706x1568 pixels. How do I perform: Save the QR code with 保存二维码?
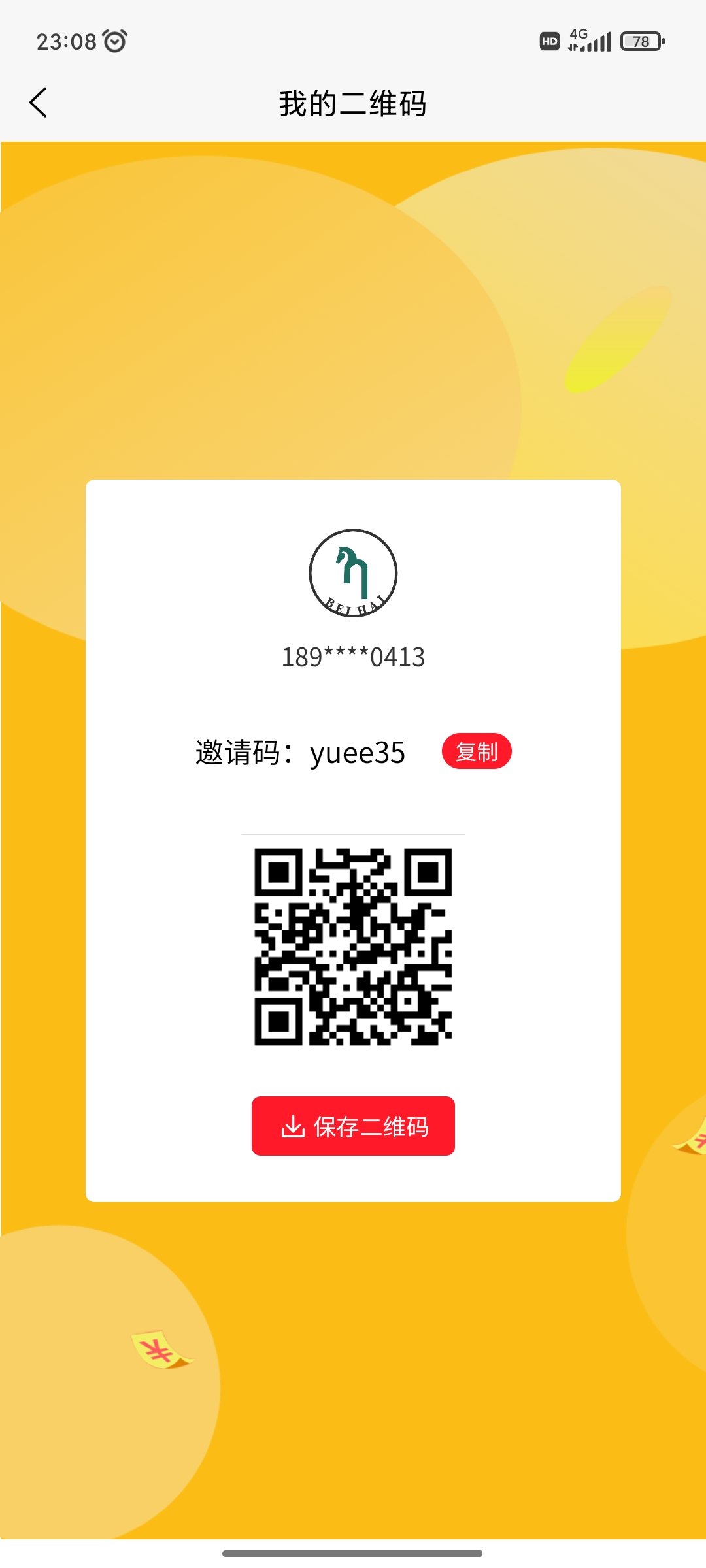pyautogui.click(x=353, y=1126)
